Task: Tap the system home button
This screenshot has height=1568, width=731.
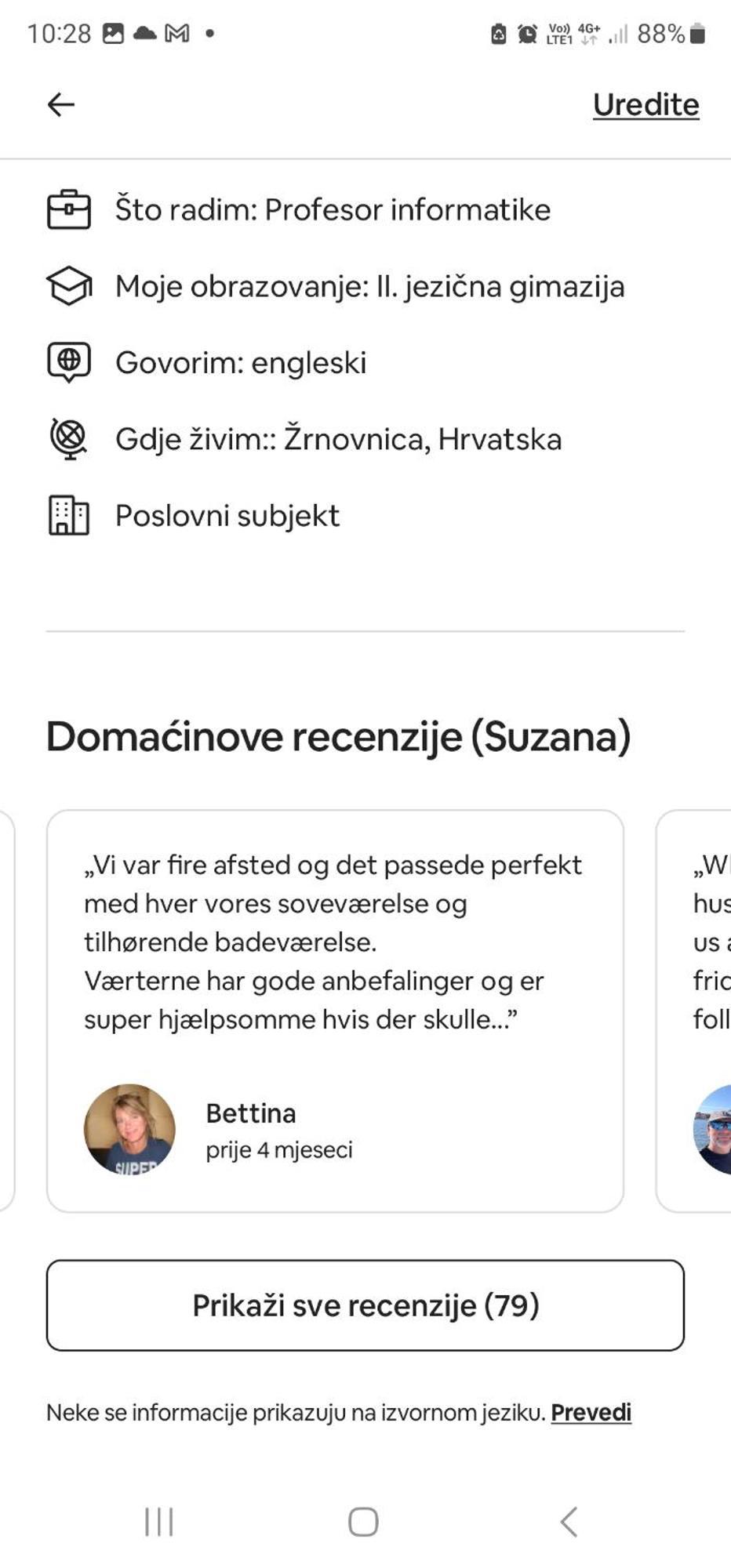Action: (x=363, y=1522)
